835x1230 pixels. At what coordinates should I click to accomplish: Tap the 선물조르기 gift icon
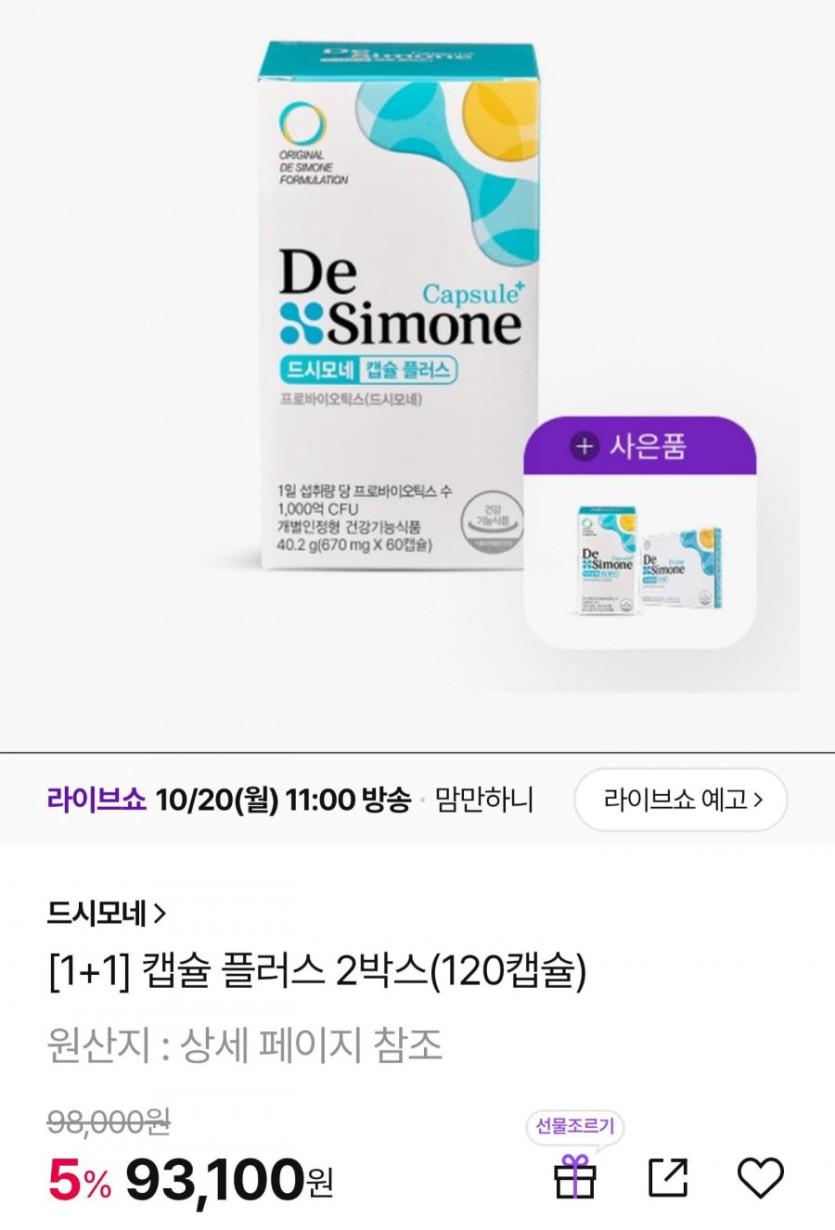[575, 1177]
